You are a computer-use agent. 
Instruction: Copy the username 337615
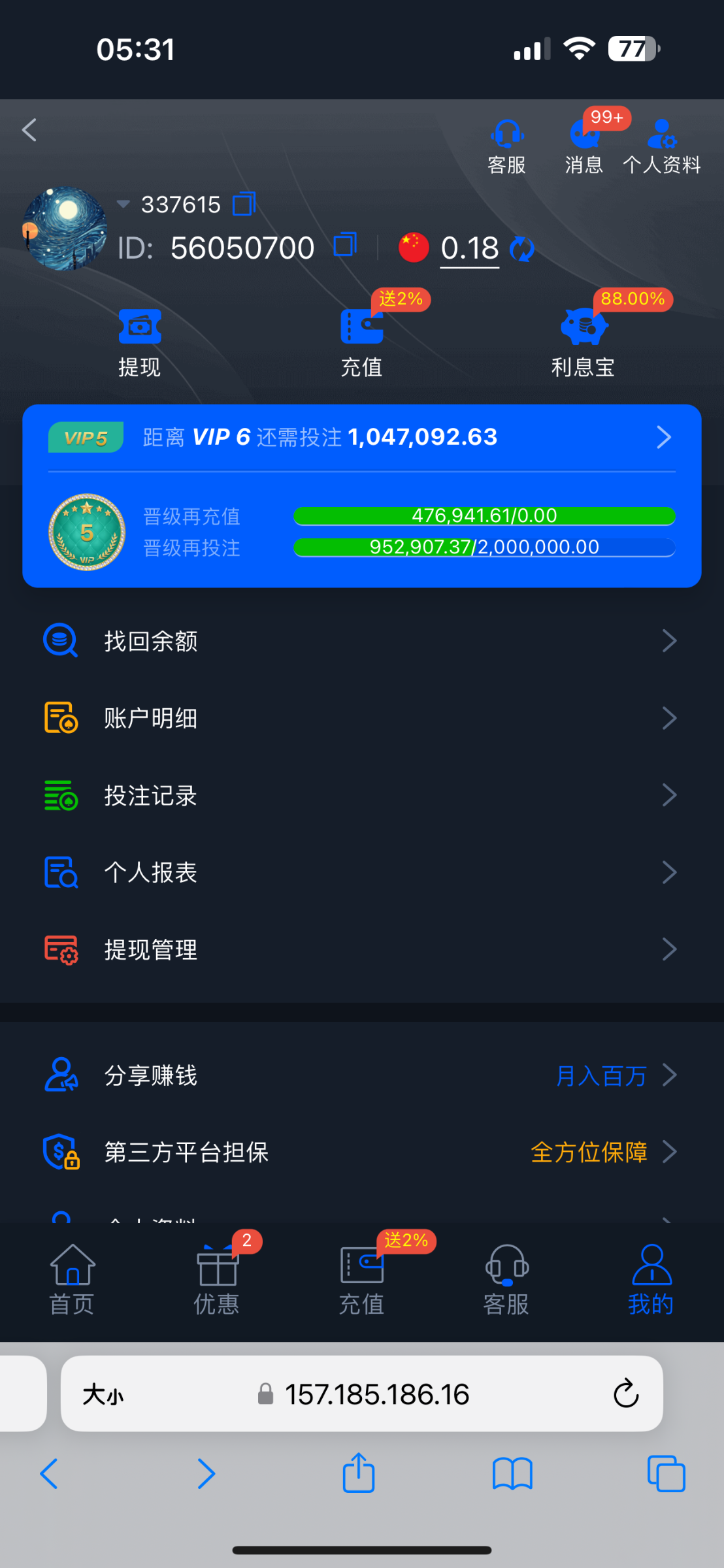[244, 204]
